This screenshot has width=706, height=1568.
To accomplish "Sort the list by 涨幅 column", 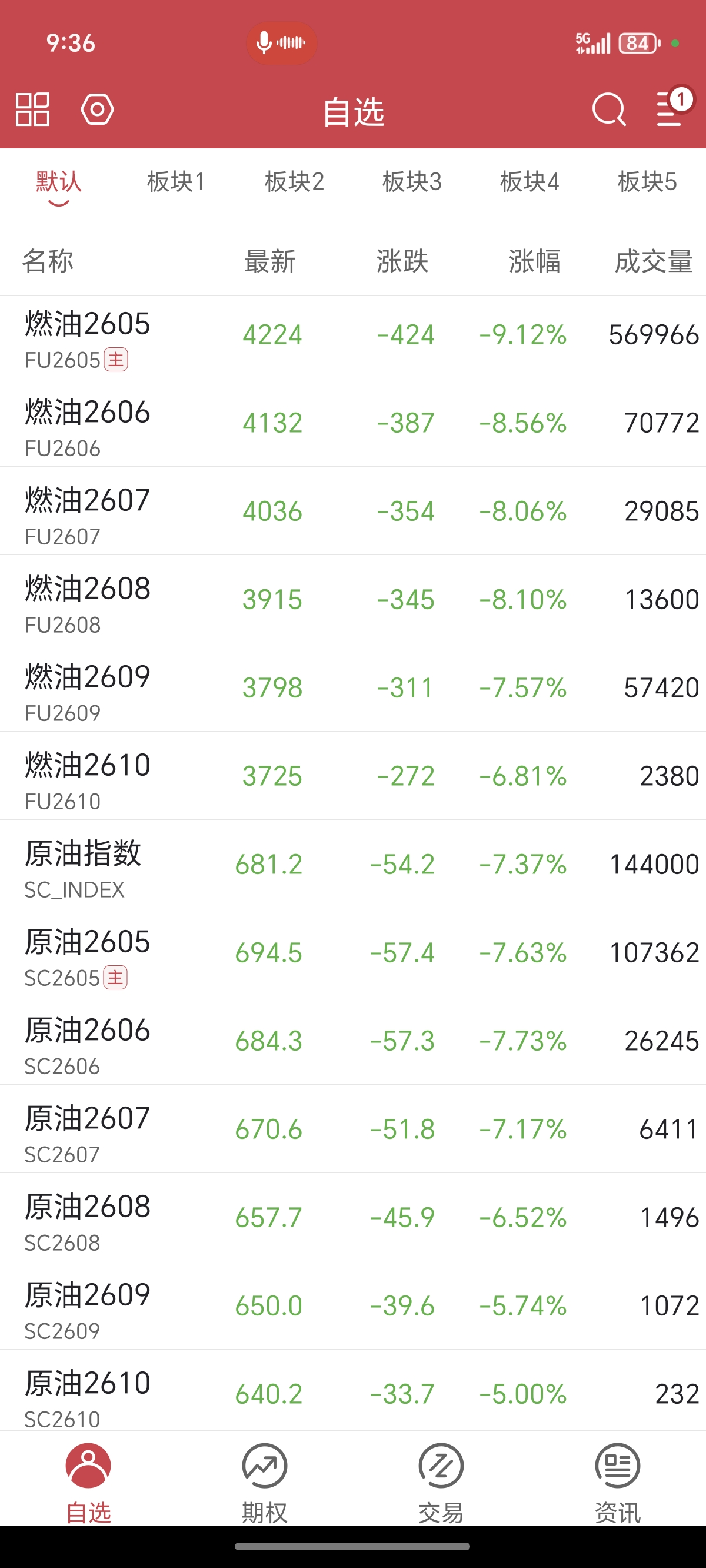I will click(x=534, y=261).
